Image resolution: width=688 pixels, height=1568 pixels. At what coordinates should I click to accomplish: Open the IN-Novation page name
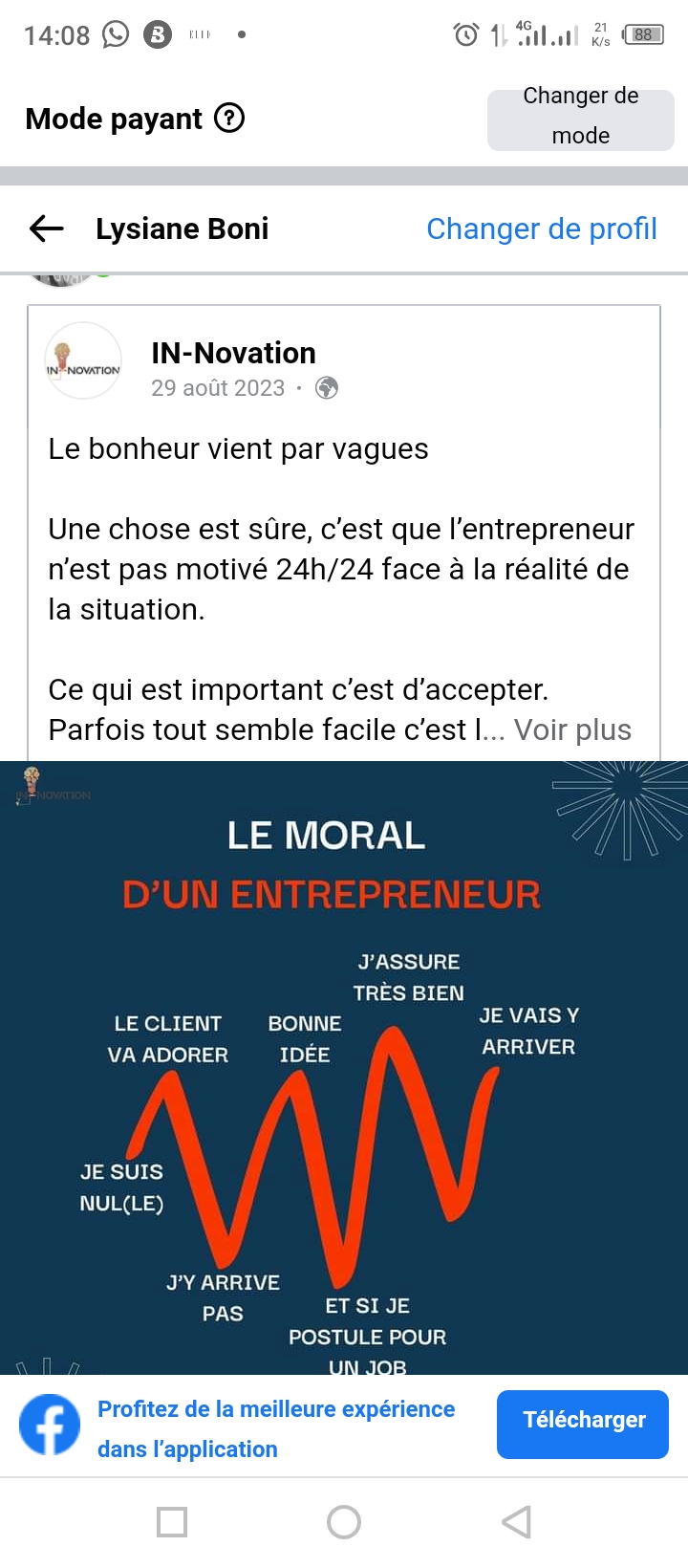(233, 353)
